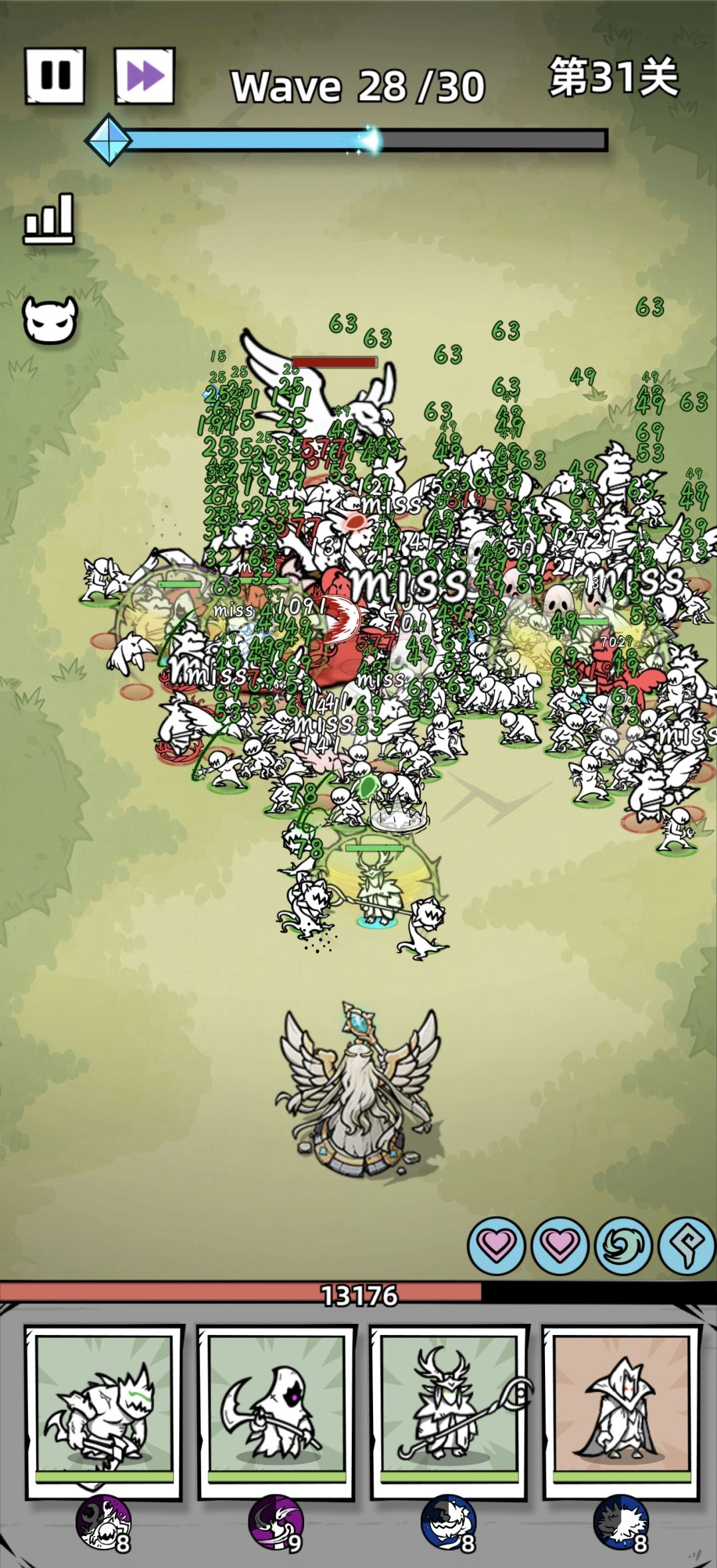Summon the red-eyed cloaked mage unit

(621, 1413)
